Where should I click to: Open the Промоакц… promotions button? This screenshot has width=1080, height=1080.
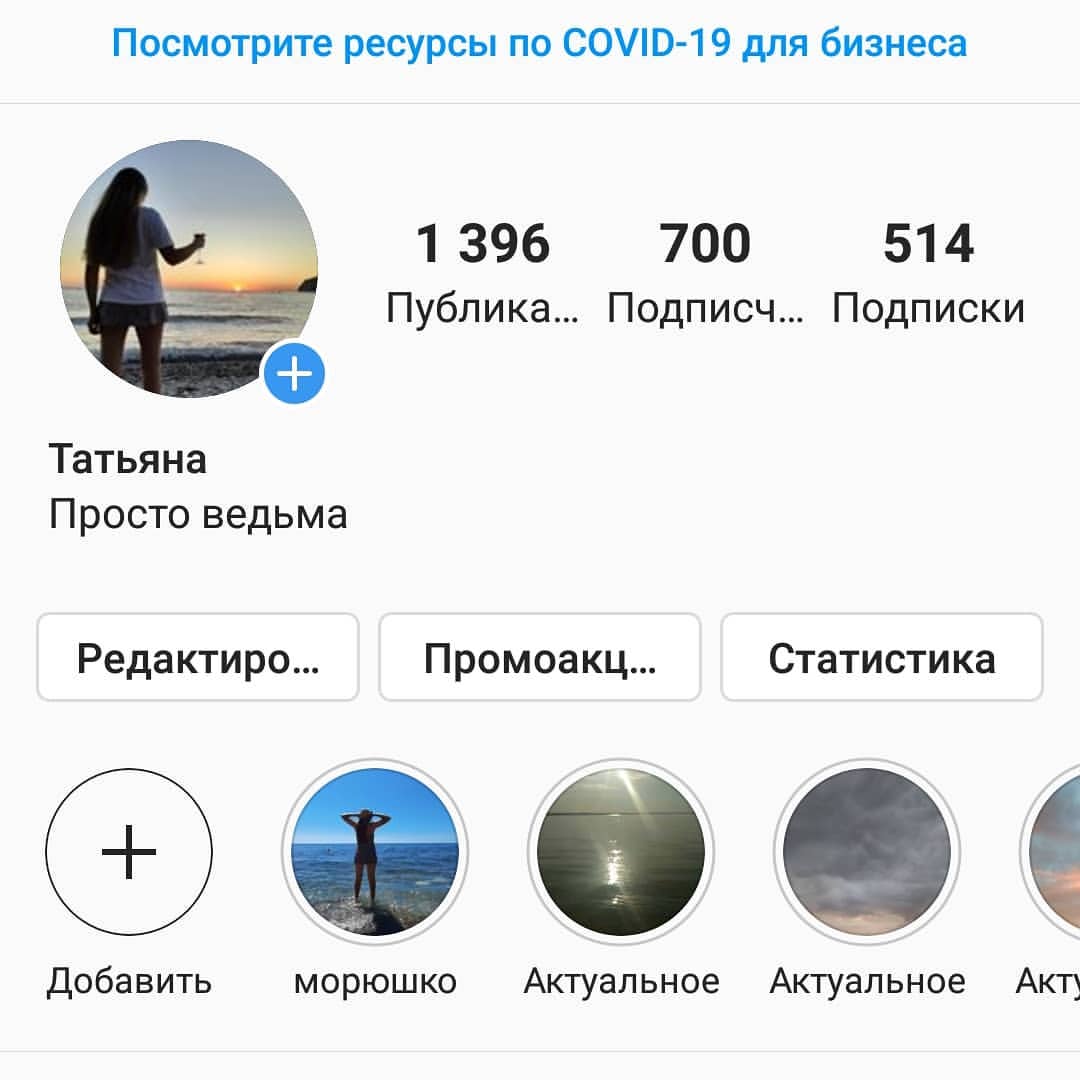[540, 657]
